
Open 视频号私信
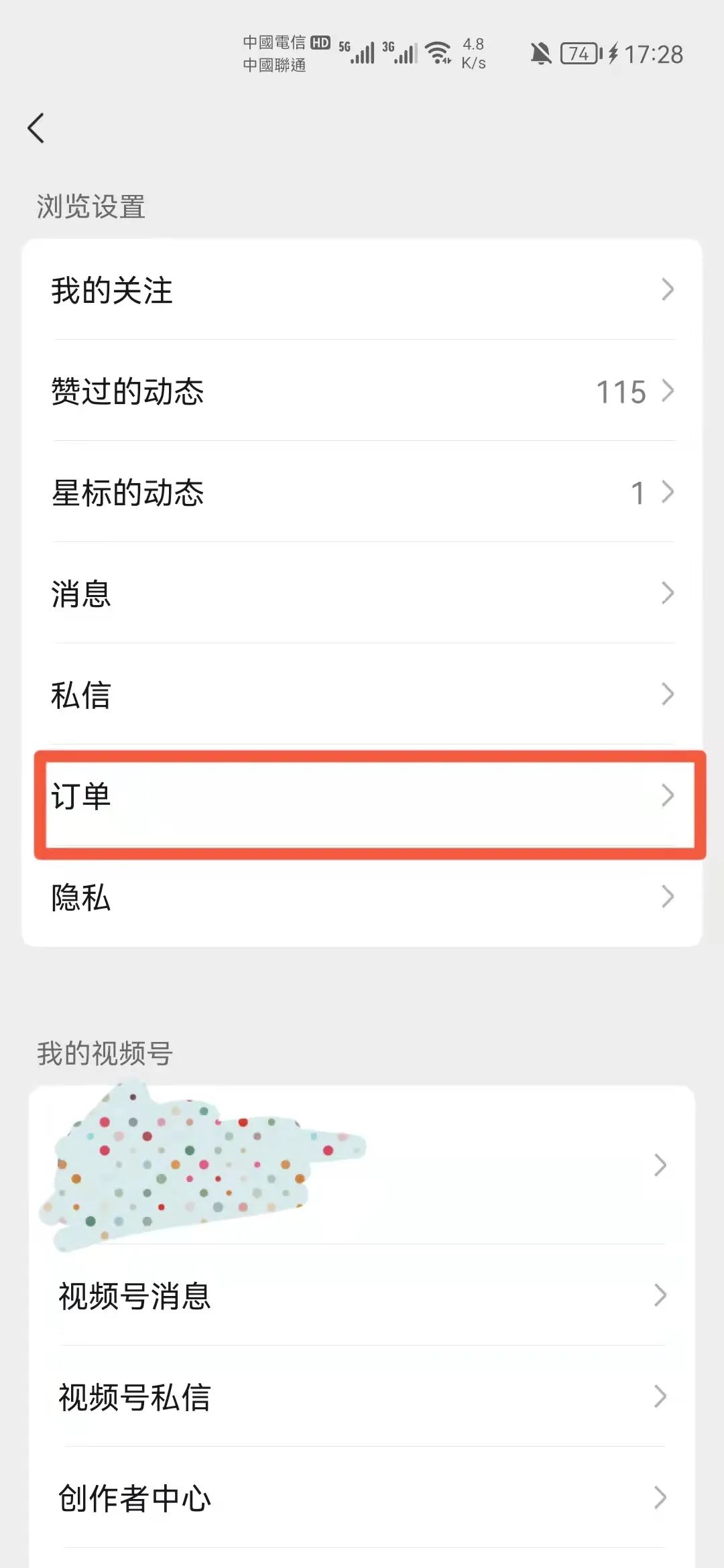pos(362,1396)
